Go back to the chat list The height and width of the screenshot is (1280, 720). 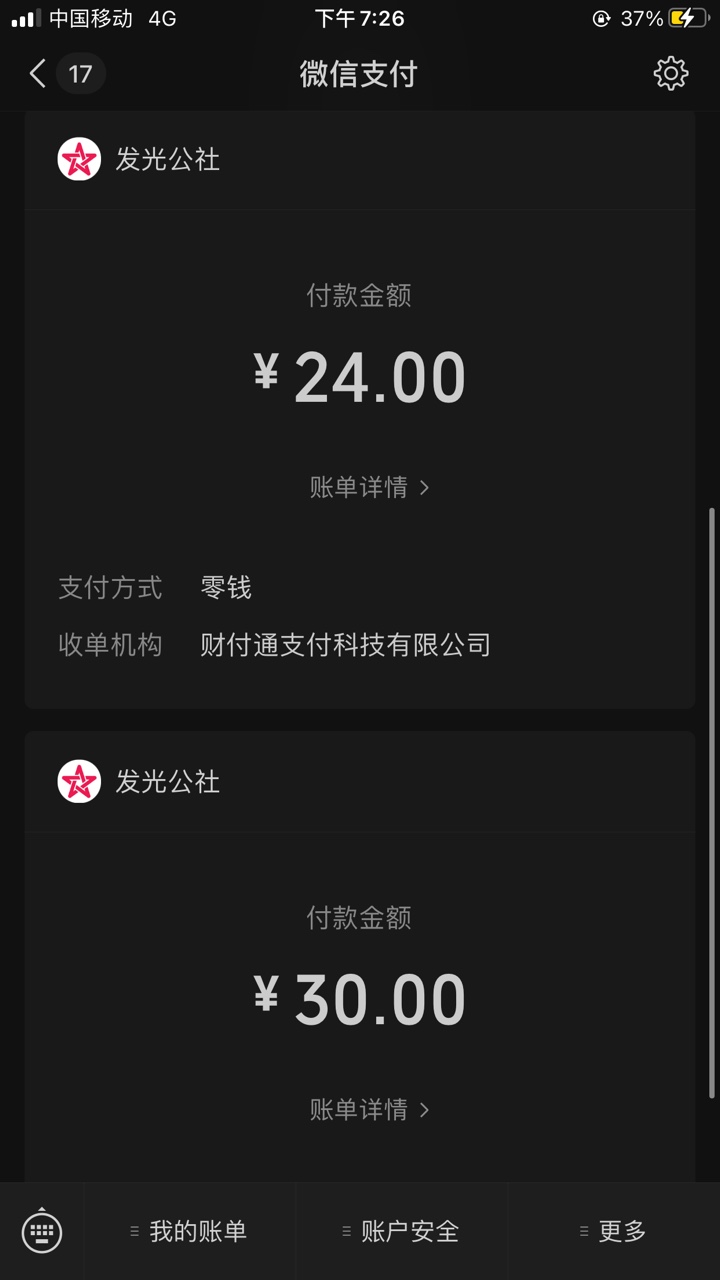tap(40, 74)
